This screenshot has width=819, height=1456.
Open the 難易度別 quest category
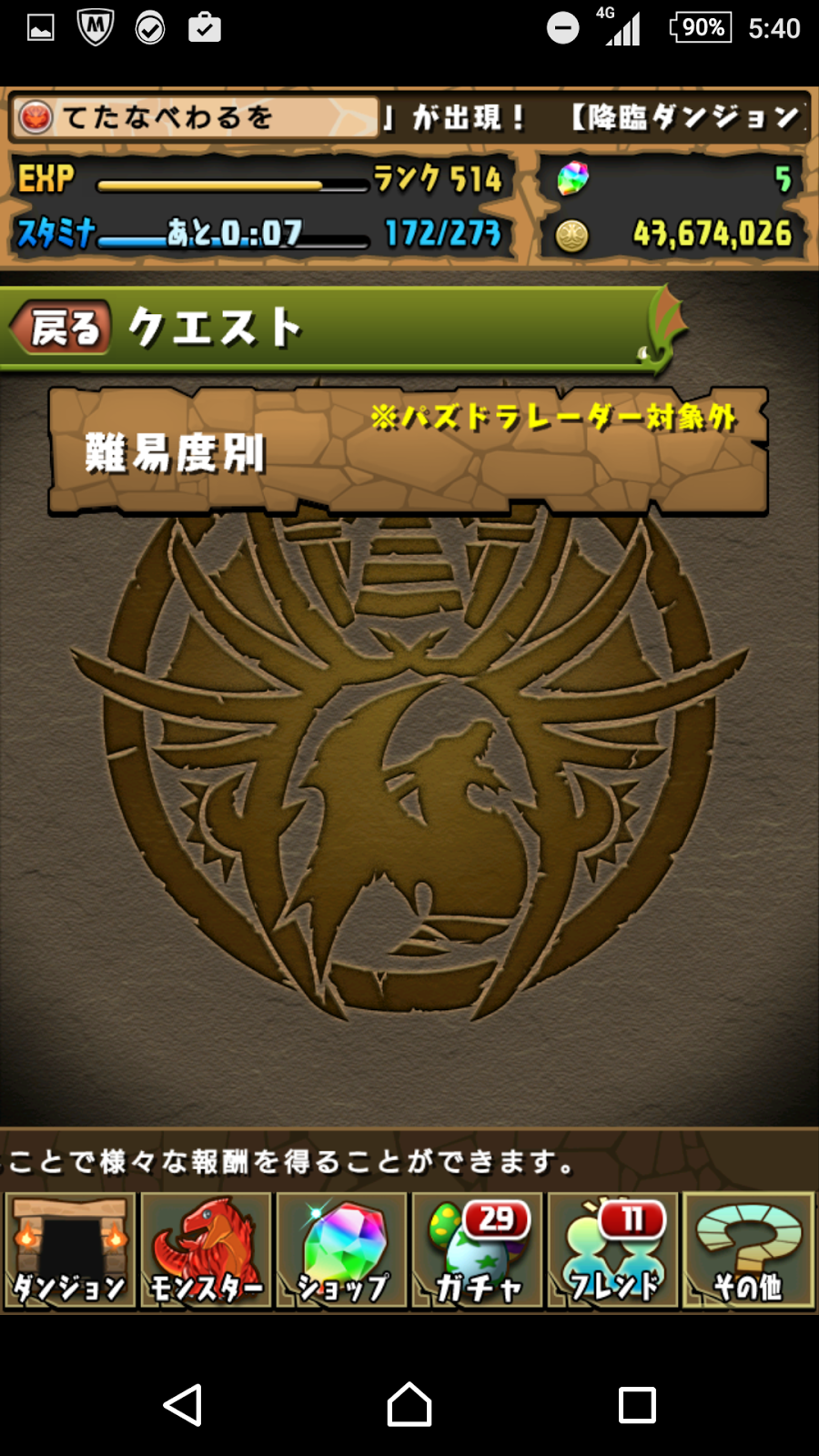coord(408,451)
